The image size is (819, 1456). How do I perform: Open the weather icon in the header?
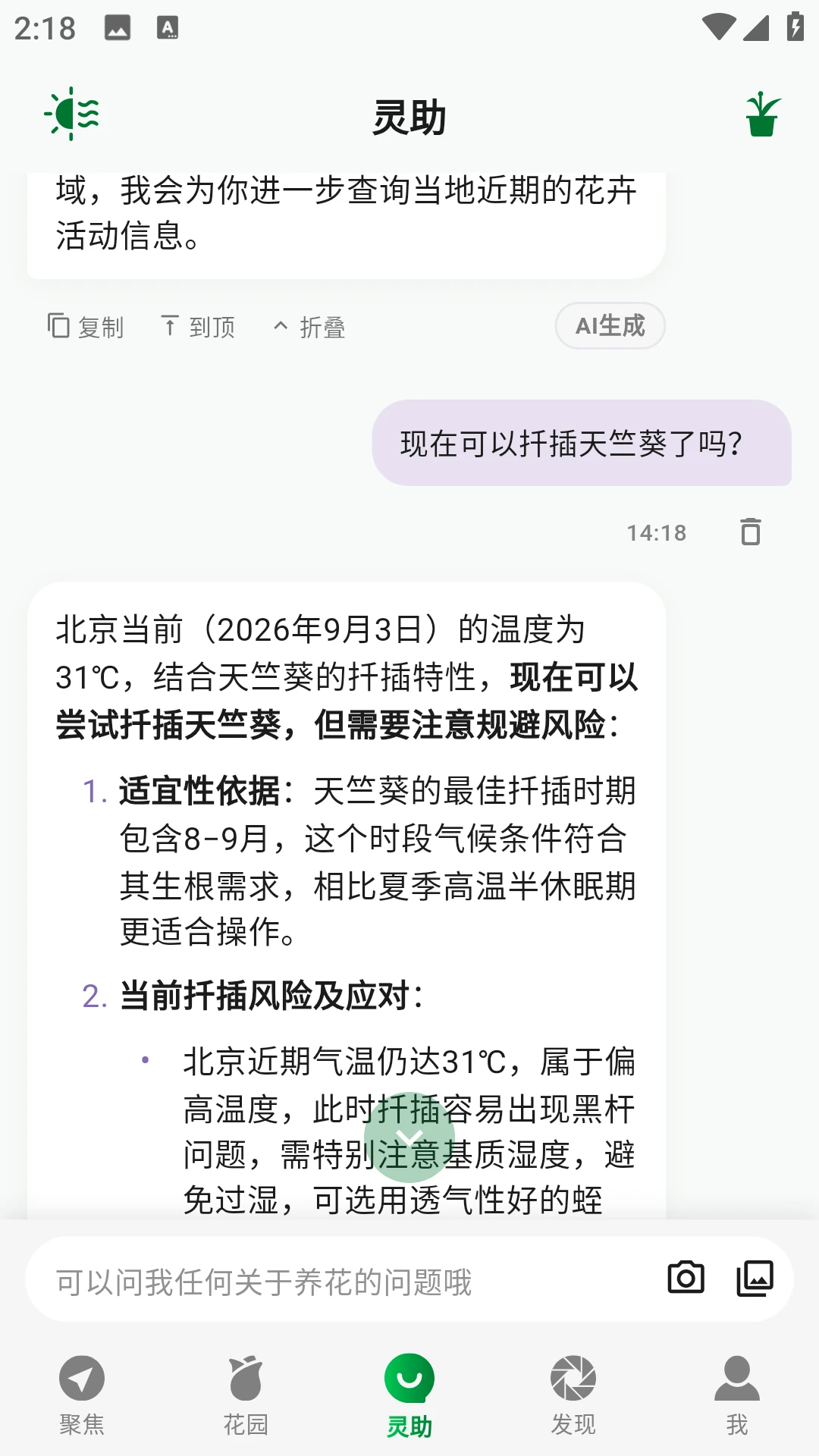(x=72, y=115)
